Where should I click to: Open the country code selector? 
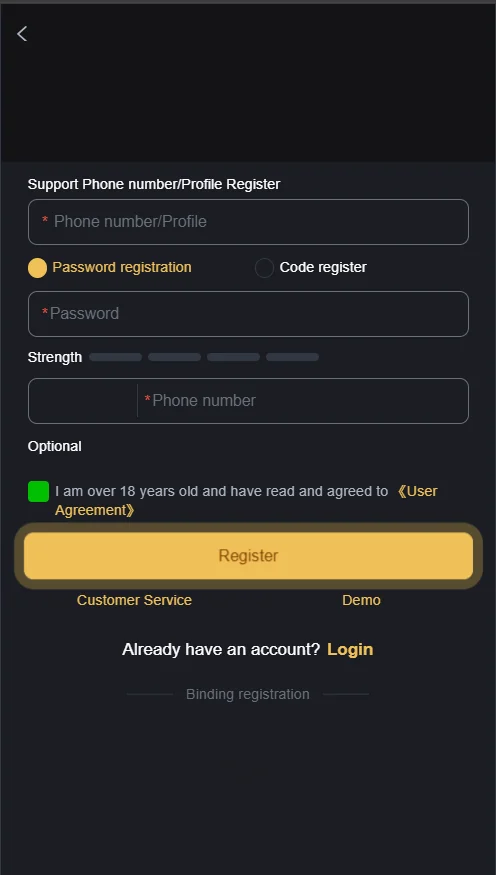tap(83, 401)
